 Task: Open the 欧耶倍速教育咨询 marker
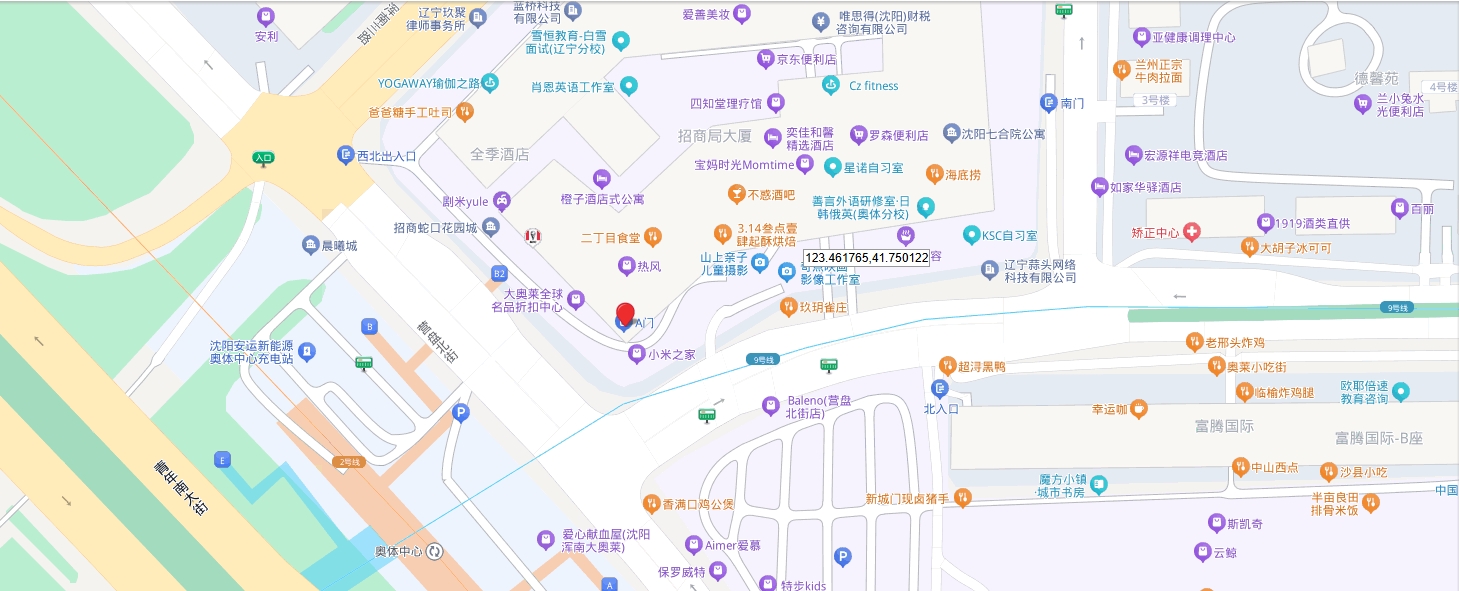point(1401,391)
